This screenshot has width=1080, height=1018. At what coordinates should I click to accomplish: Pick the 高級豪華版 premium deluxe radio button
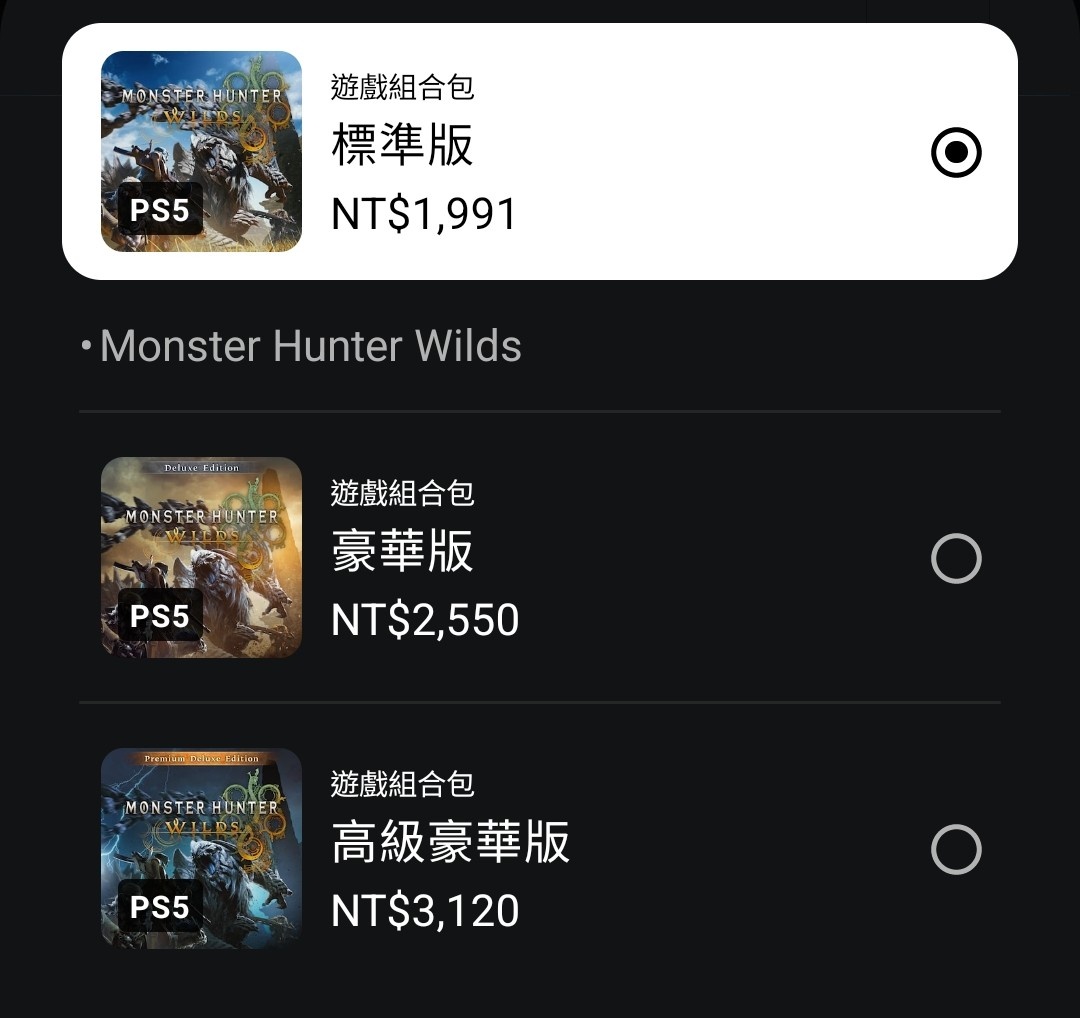(x=956, y=850)
